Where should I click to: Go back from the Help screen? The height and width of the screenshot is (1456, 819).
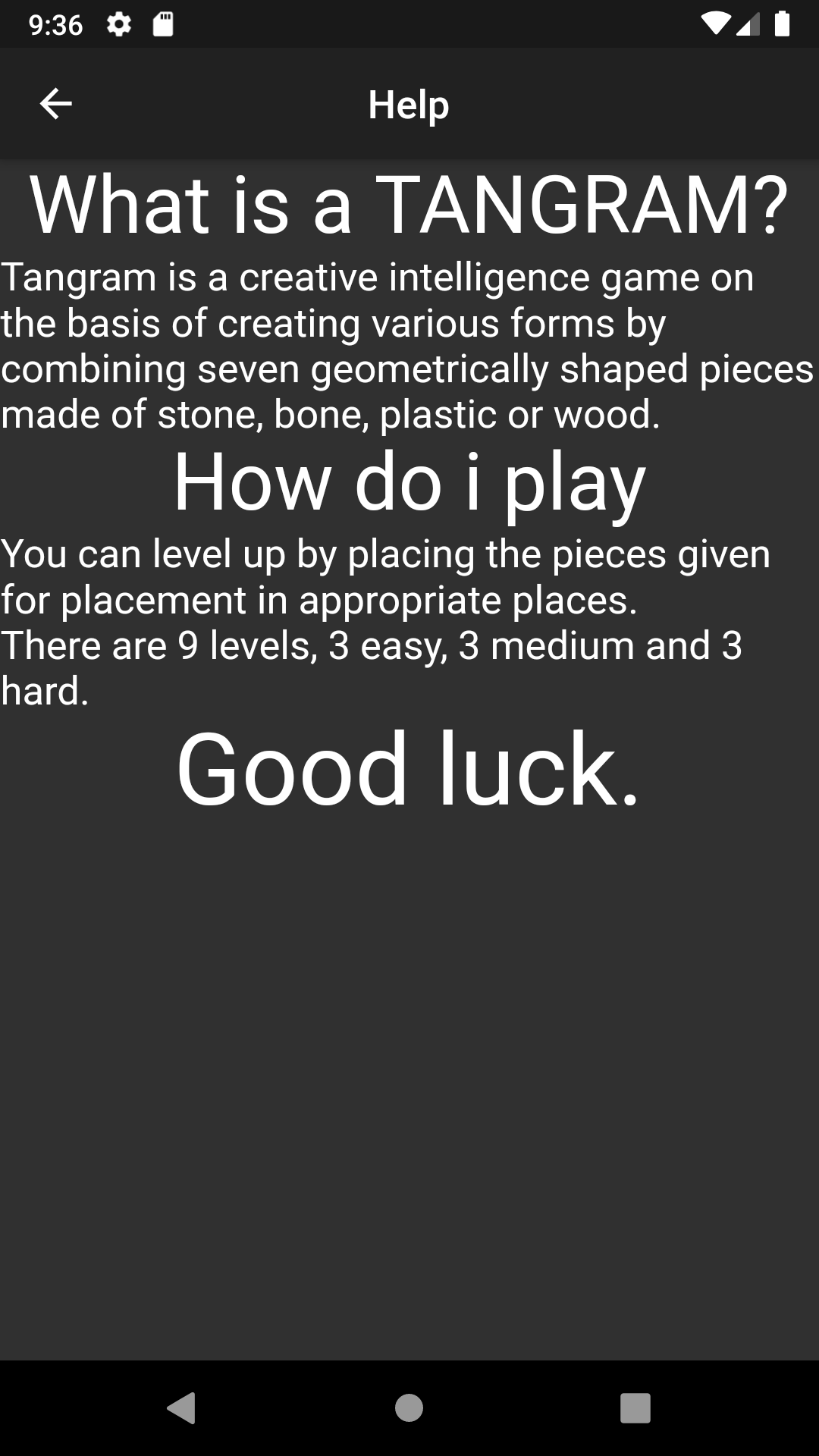55,104
